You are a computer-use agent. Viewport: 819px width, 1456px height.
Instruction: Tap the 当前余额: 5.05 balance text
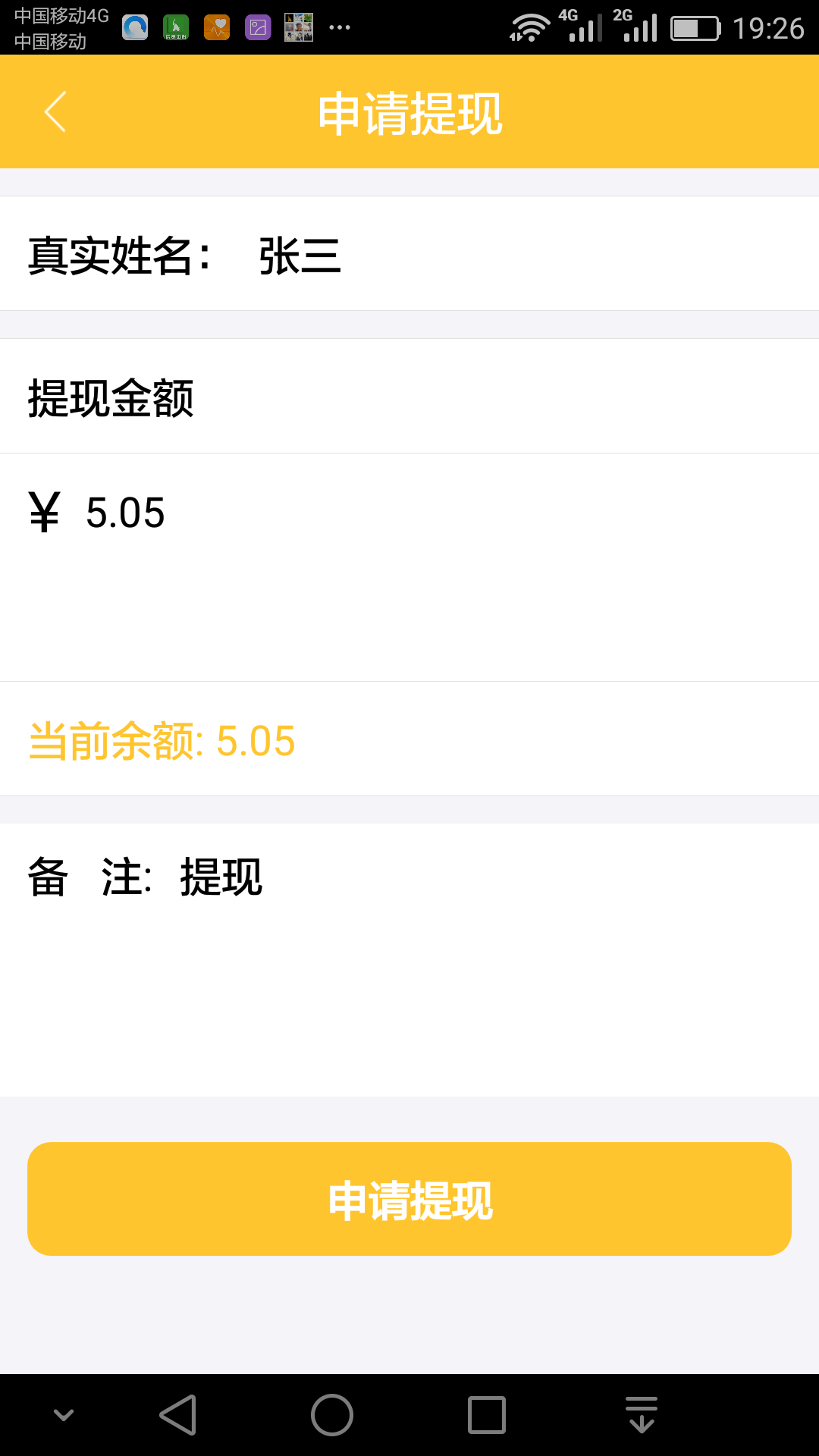pyautogui.click(x=164, y=742)
